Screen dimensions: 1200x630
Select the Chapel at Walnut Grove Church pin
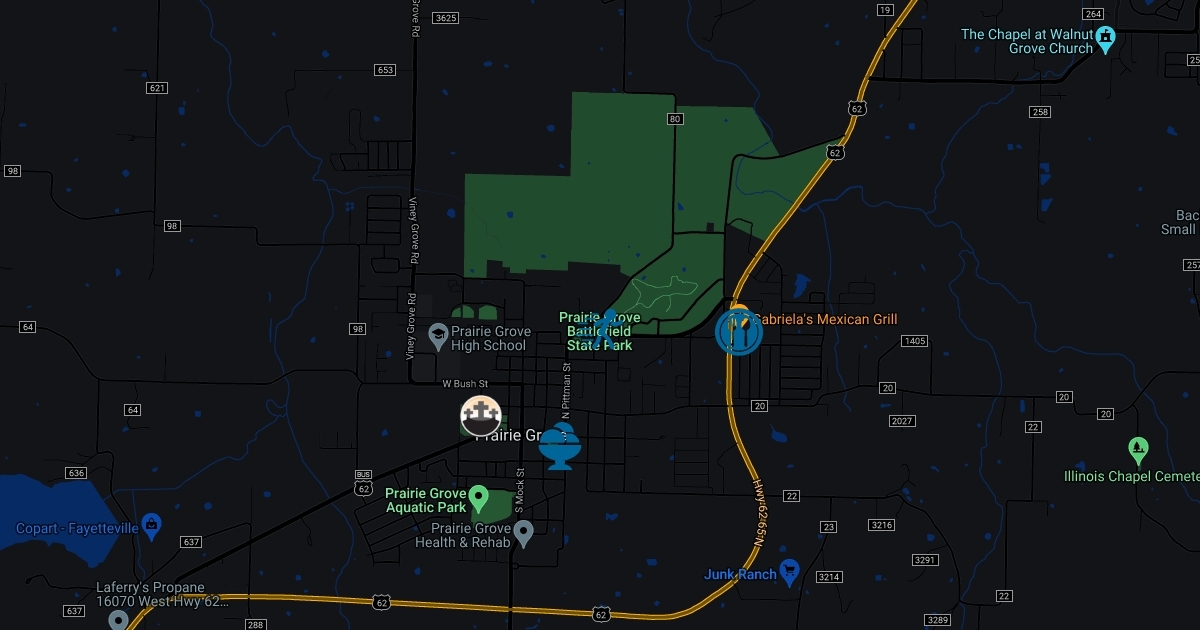pyautogui.click(x=1105, y=38)
